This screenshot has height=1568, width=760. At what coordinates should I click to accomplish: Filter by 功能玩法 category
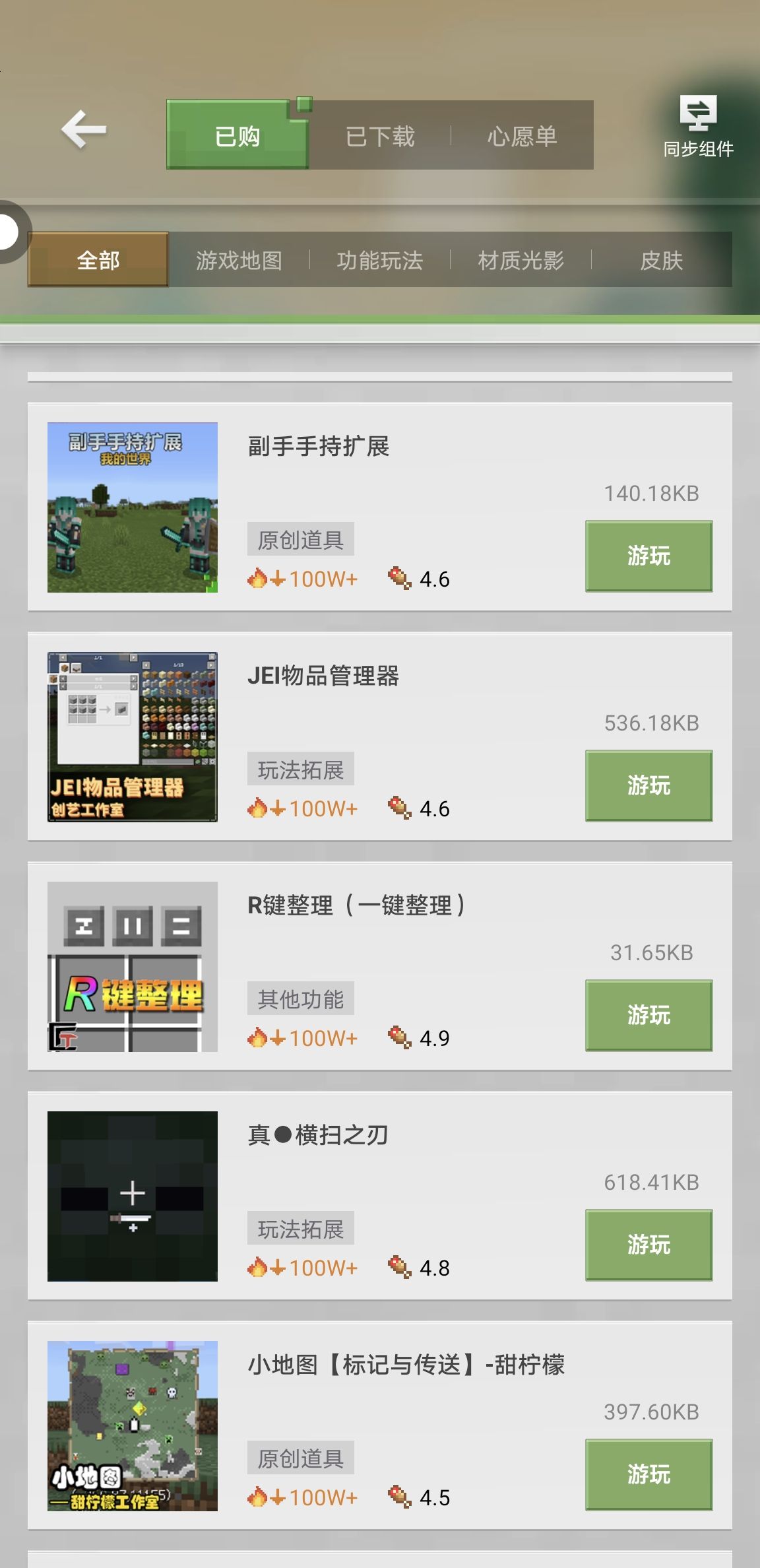380,260
